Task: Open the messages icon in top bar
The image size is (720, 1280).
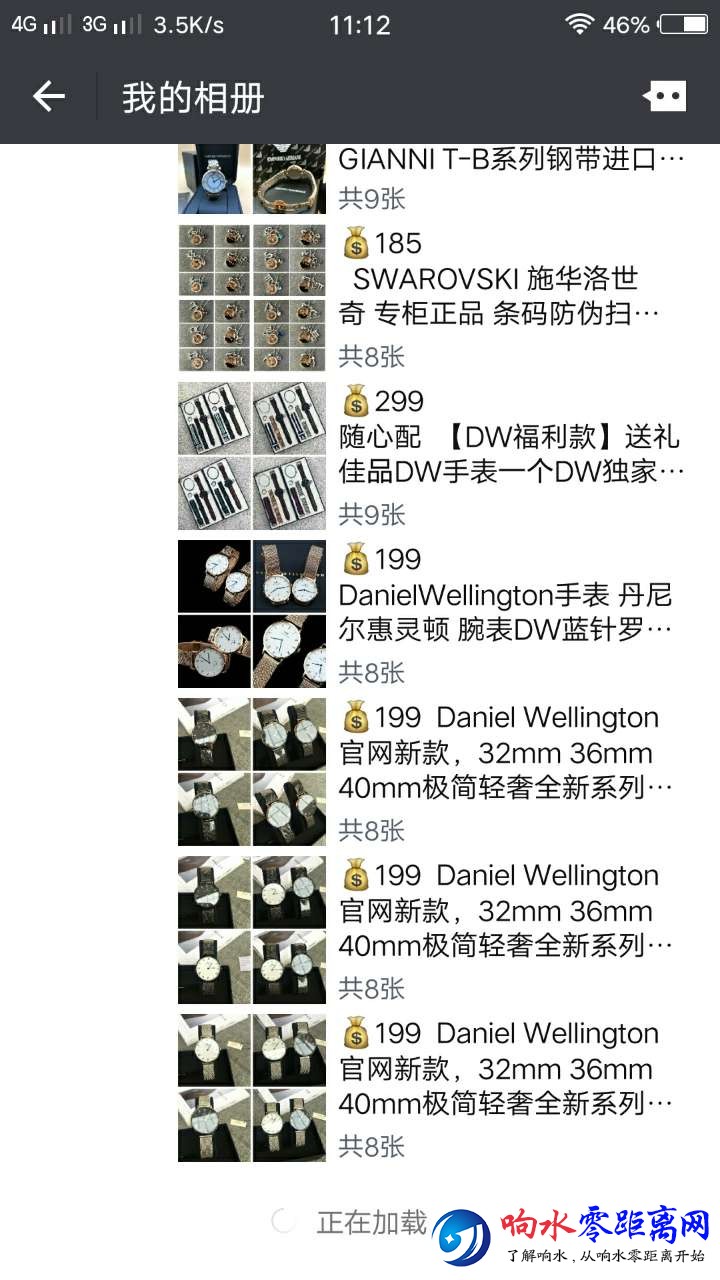Action: tap(665, 96)
